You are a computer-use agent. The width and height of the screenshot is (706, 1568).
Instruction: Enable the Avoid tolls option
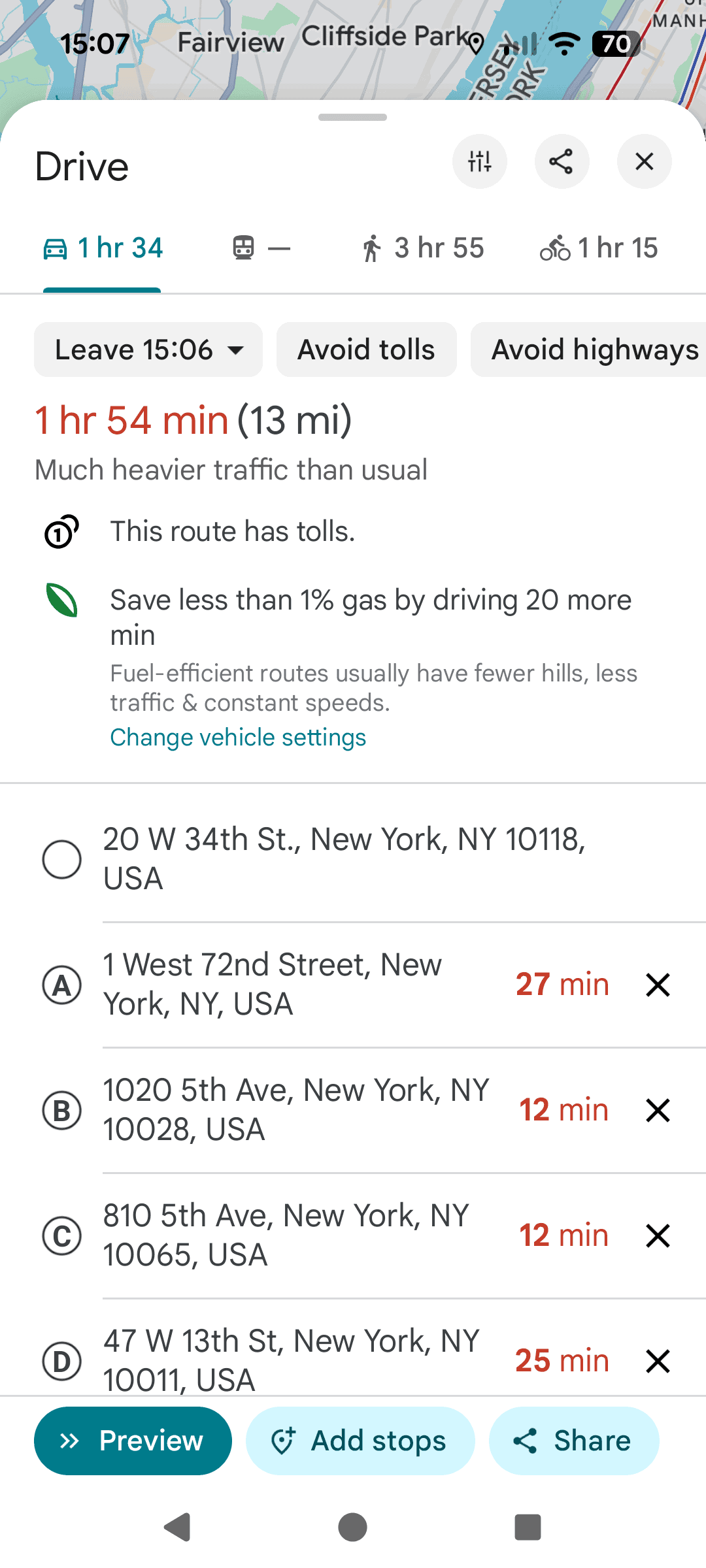pos(366,350)
